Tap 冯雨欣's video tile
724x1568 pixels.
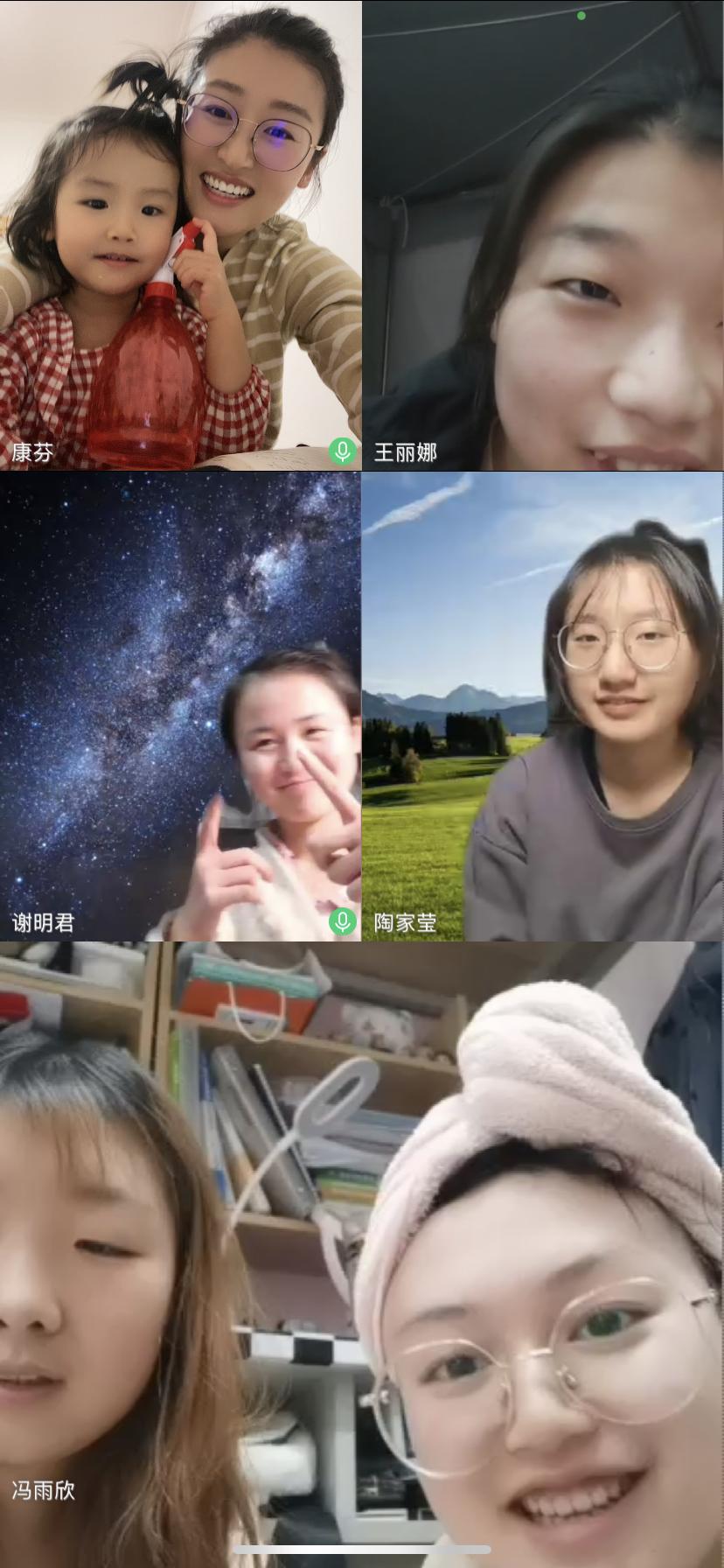coord(362,1251)
